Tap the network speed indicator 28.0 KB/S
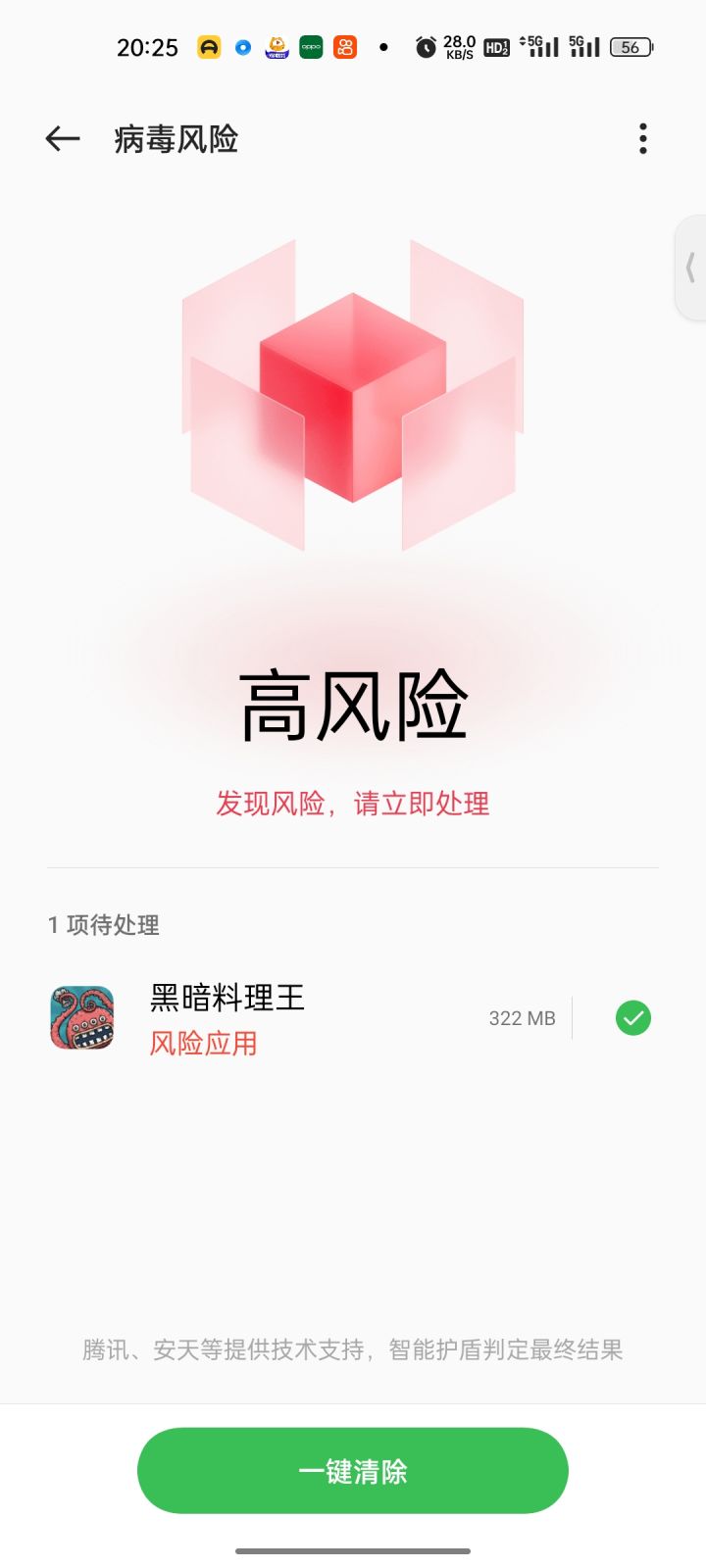 pyautogui.click(x=458, y=45)
